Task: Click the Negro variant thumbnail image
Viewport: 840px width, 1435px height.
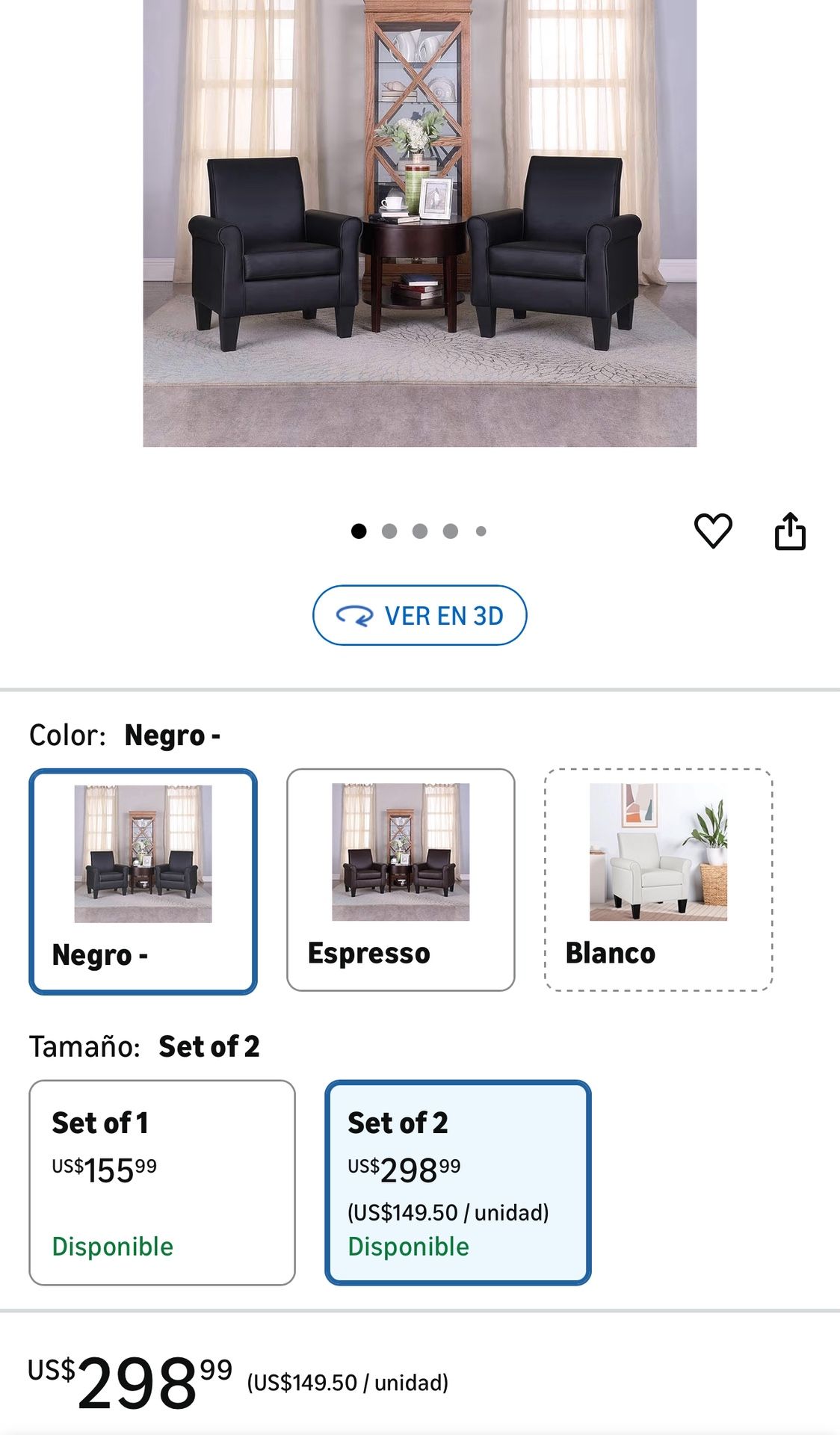Action: tap(143, 852)
